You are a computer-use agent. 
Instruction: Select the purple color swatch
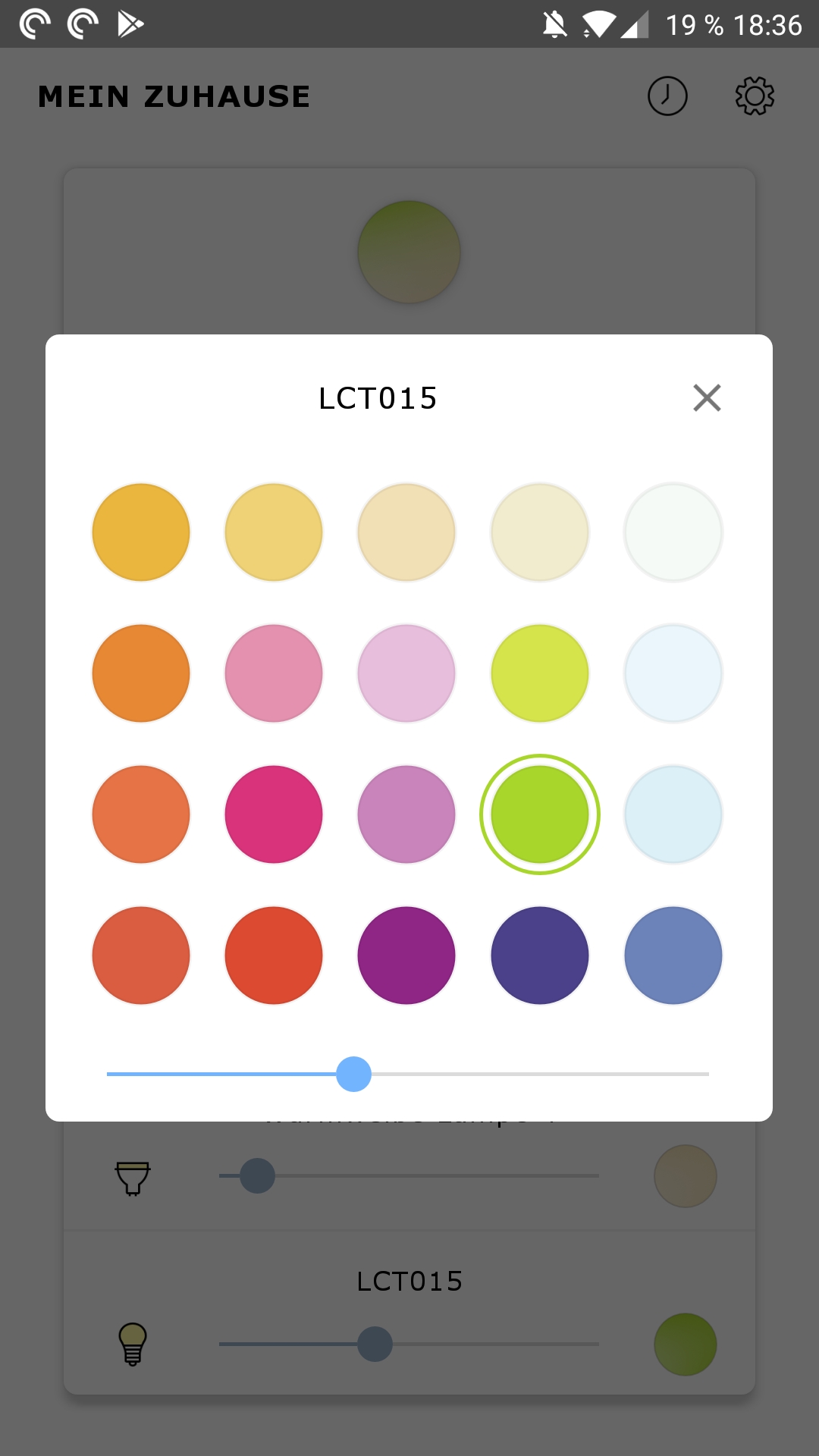(x=406, y=955)
